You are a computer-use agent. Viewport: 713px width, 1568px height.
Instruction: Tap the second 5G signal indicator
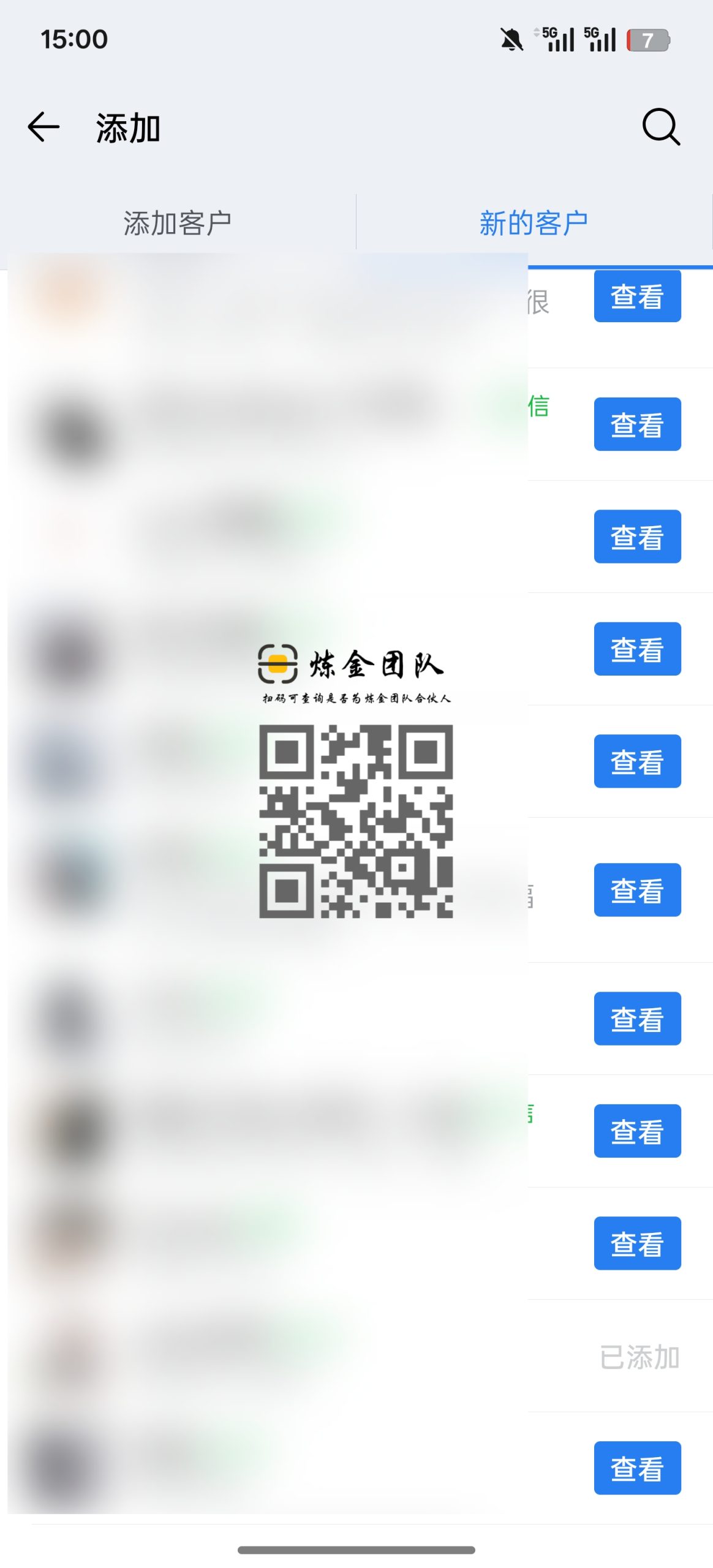599,40
